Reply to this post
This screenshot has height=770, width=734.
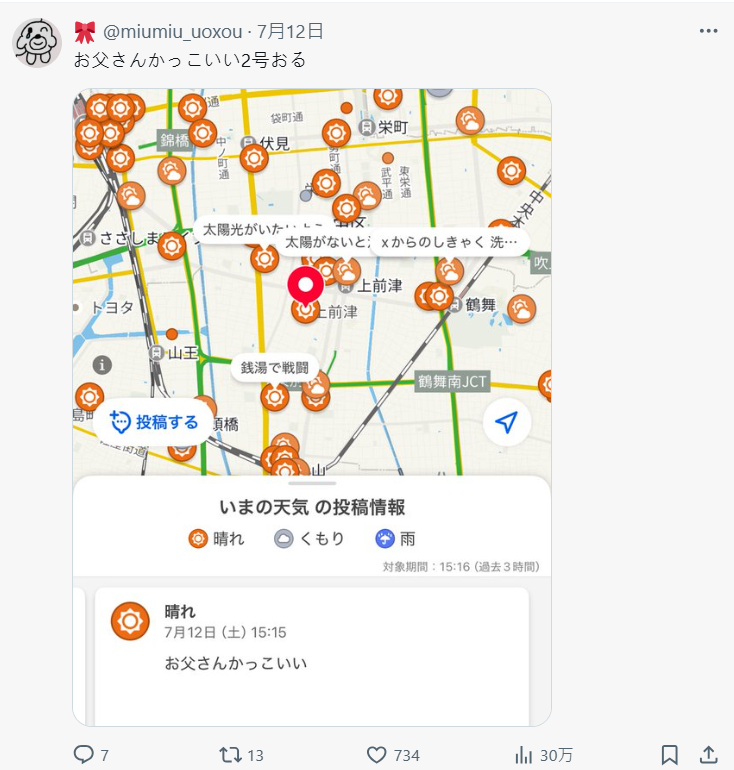click(85, 755)
